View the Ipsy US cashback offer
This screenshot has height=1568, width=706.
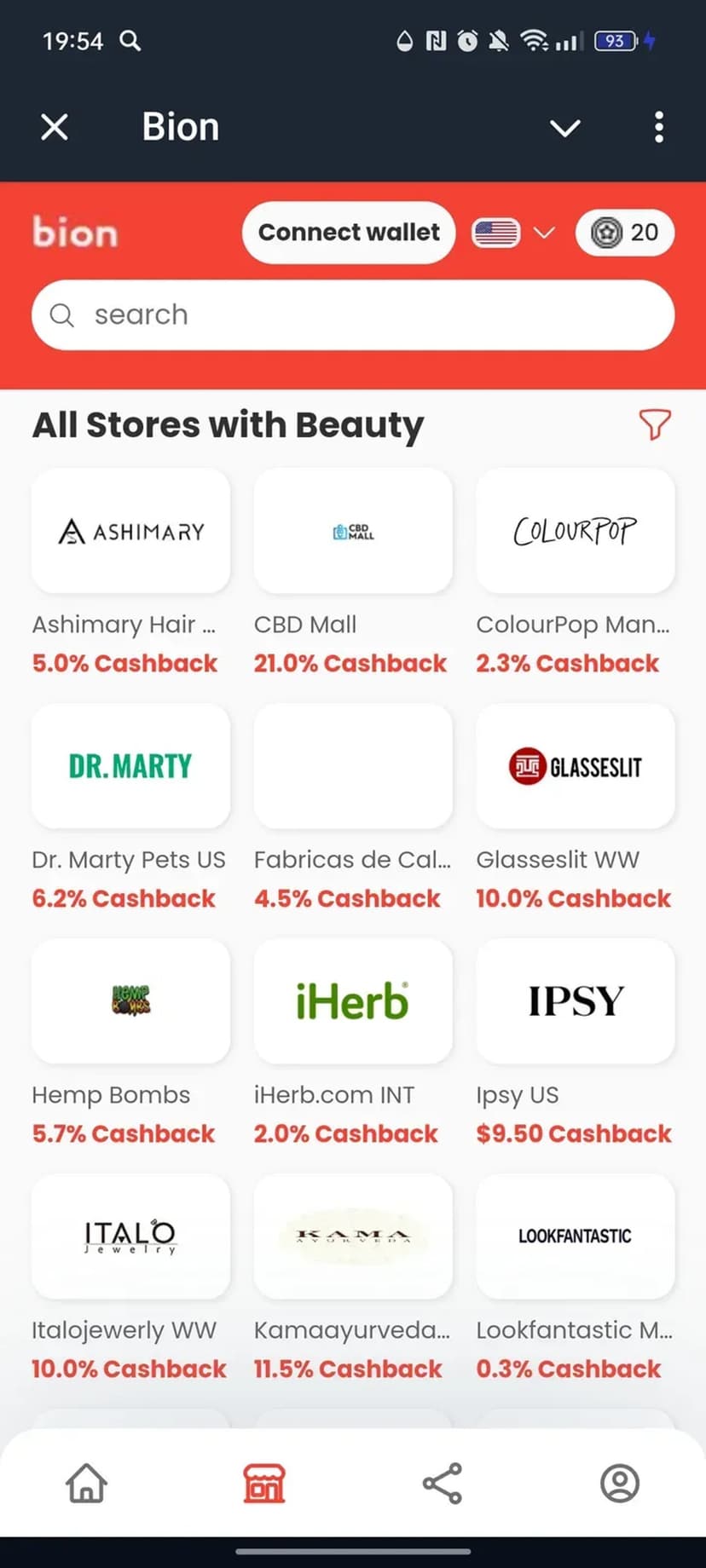(575, 1001)
